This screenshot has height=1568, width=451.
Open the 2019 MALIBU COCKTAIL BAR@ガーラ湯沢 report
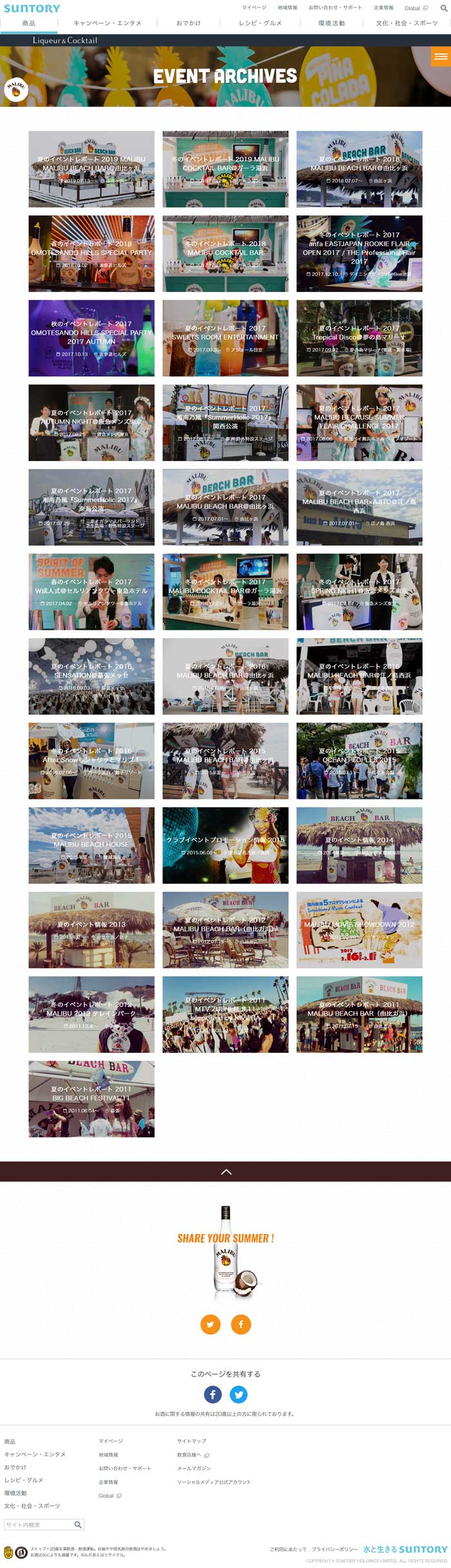(x=225, y=169)
